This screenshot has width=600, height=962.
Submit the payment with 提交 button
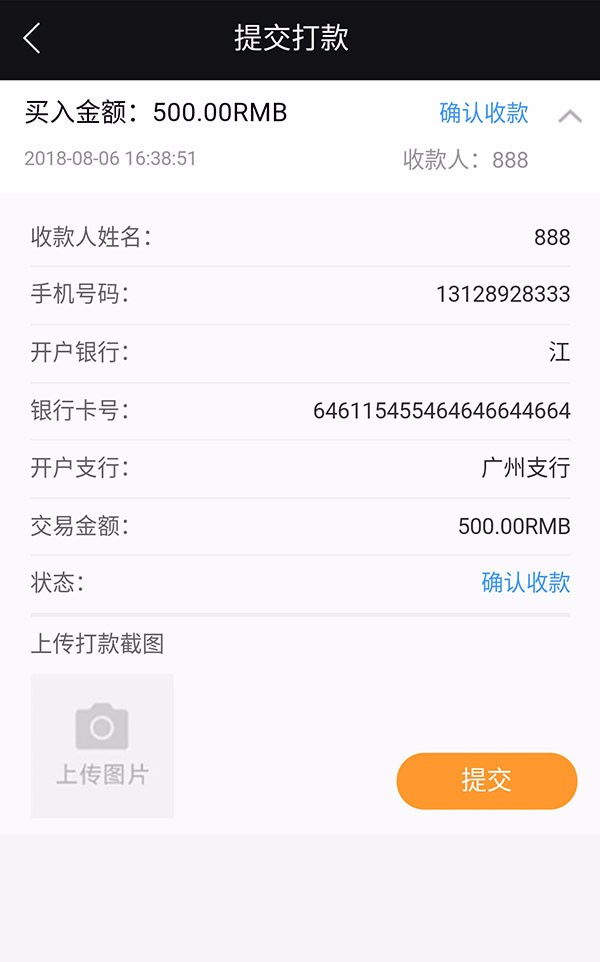coord(486,781)
